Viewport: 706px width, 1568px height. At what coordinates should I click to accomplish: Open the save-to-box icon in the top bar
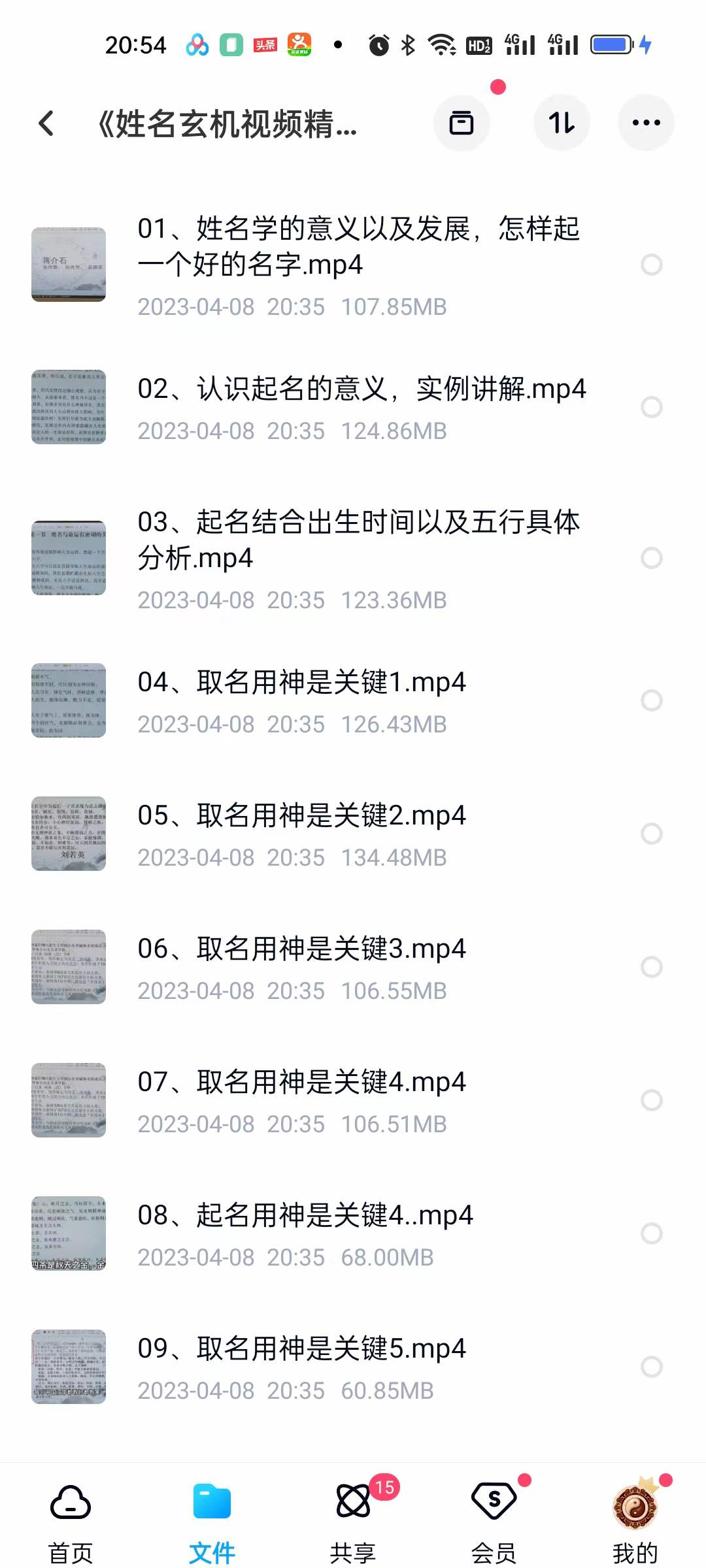462,123
